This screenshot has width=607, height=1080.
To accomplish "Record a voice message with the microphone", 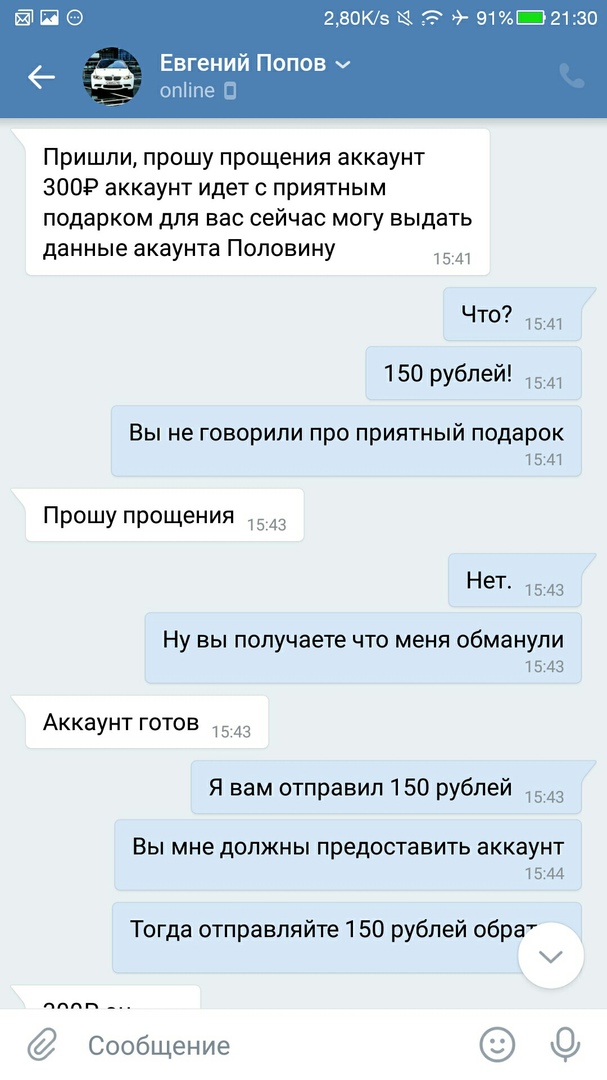I will (x=565, y=1046).
